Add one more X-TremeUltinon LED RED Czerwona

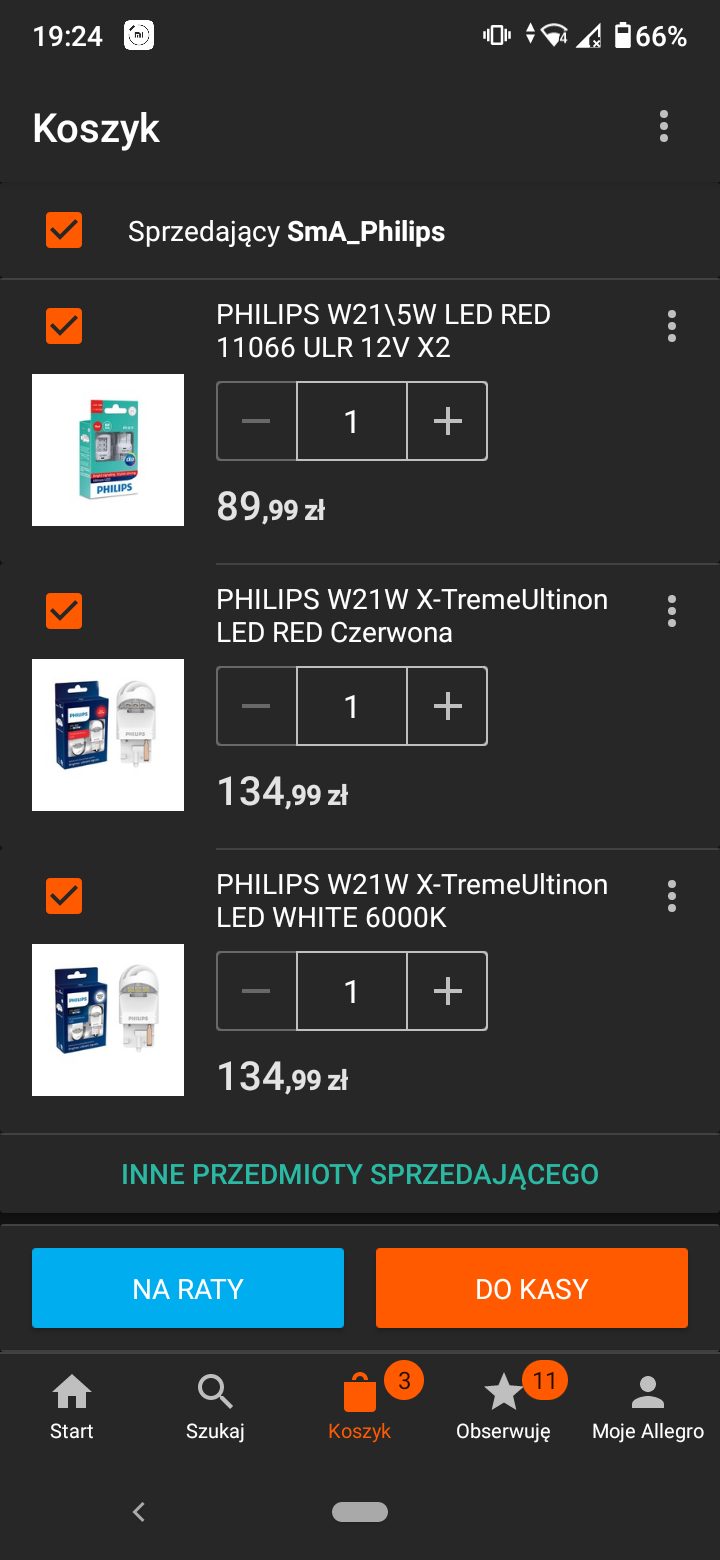click(x=447, y=706)
